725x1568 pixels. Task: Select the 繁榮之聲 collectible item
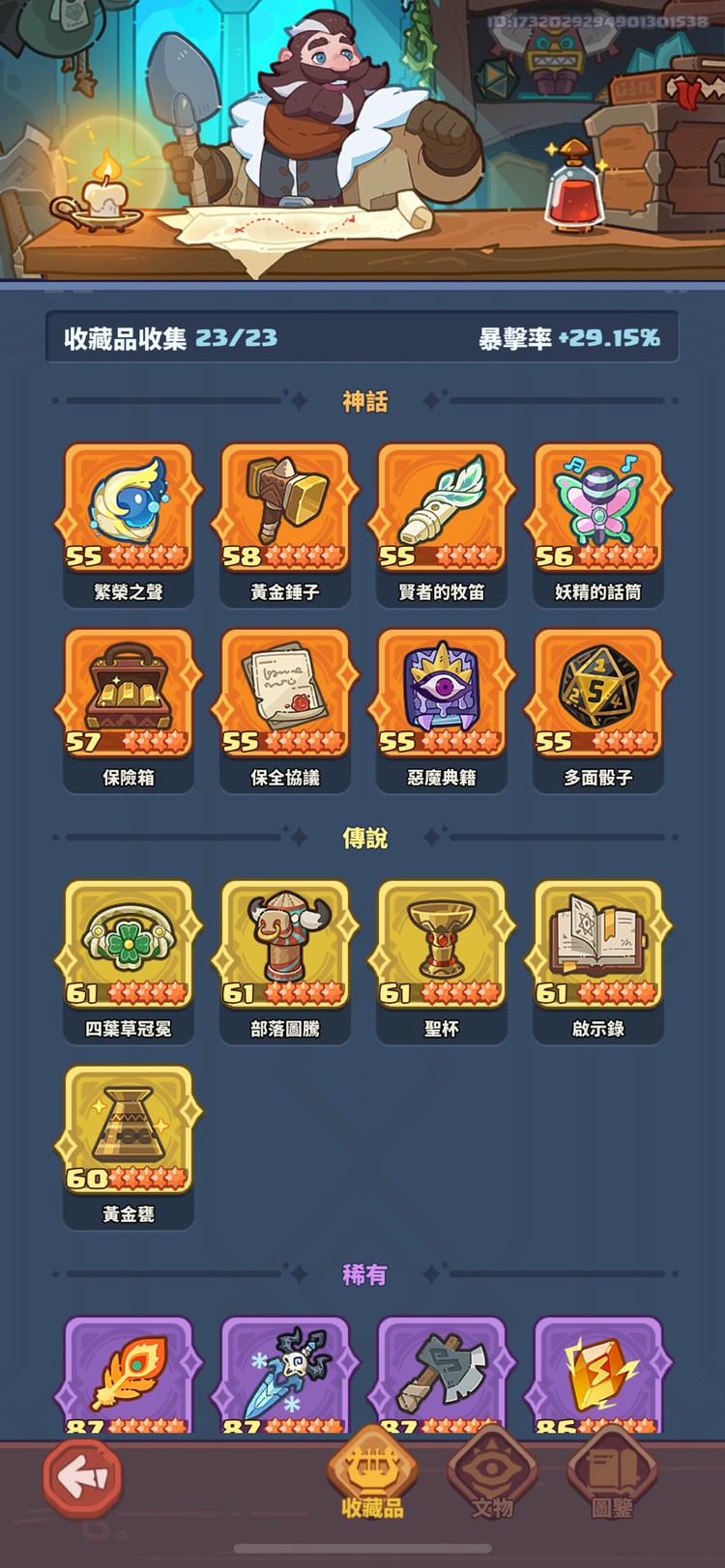[129, 512]
